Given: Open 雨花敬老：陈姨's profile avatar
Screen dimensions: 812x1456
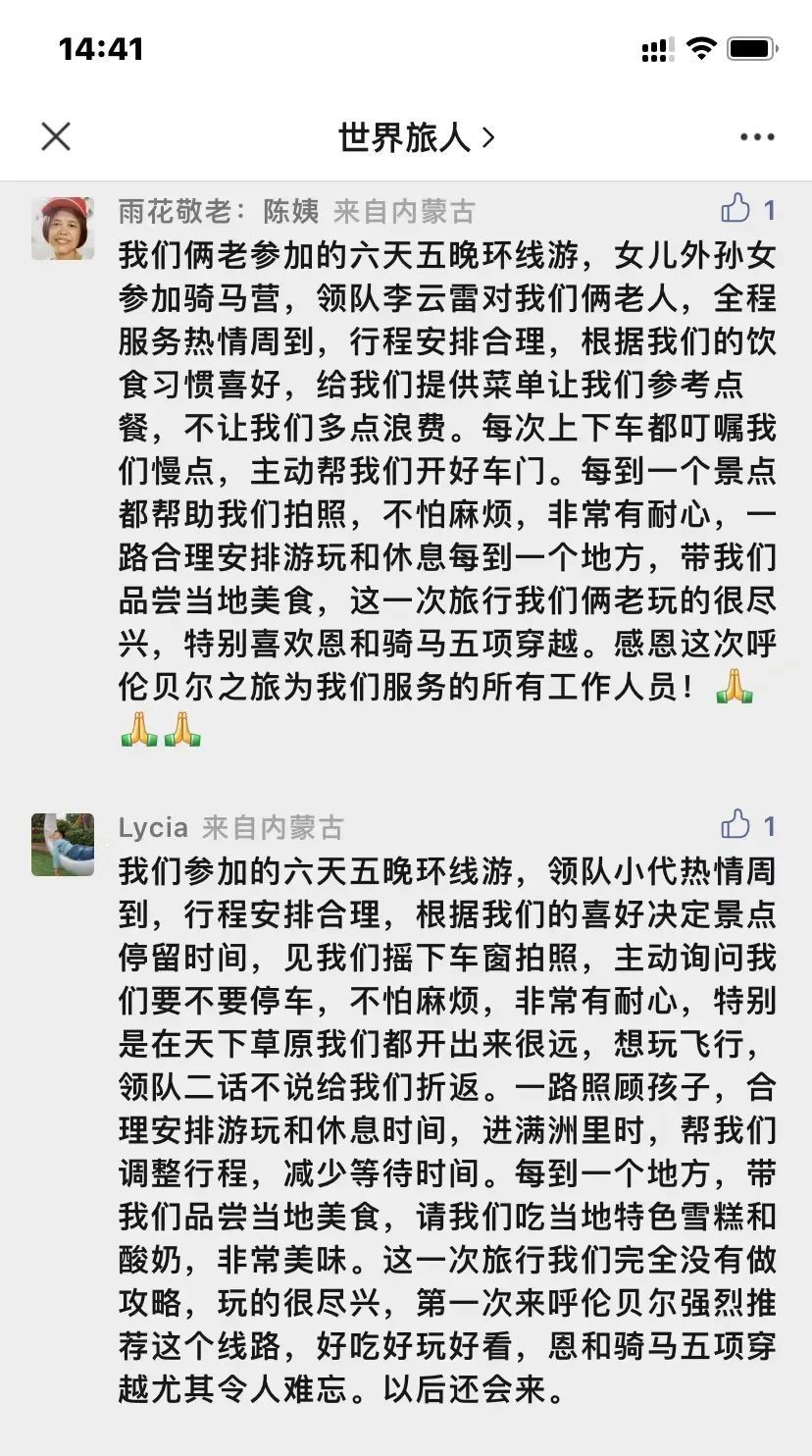Looking at the screenshot, I should coord(63,229).
